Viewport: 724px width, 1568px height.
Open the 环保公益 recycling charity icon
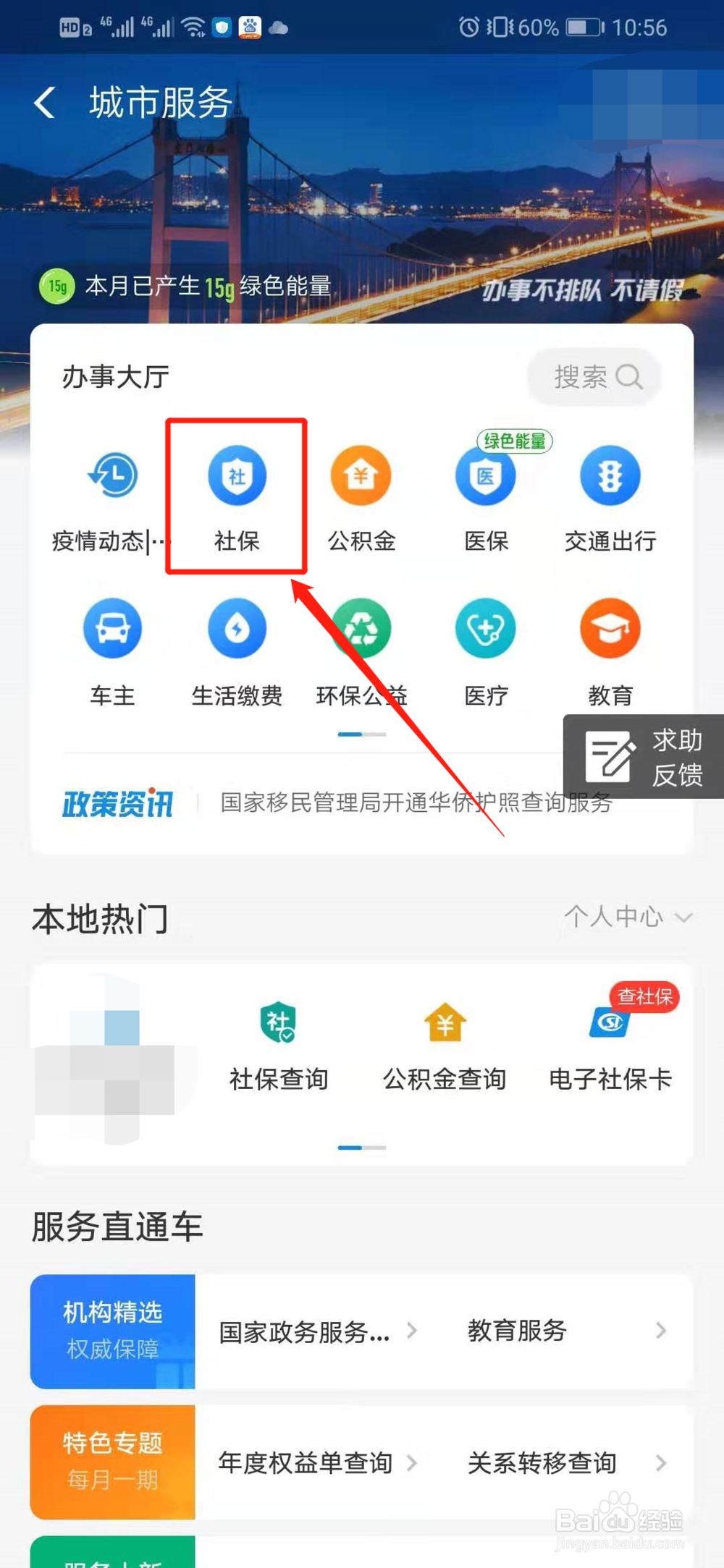click(x=361, y=630)
